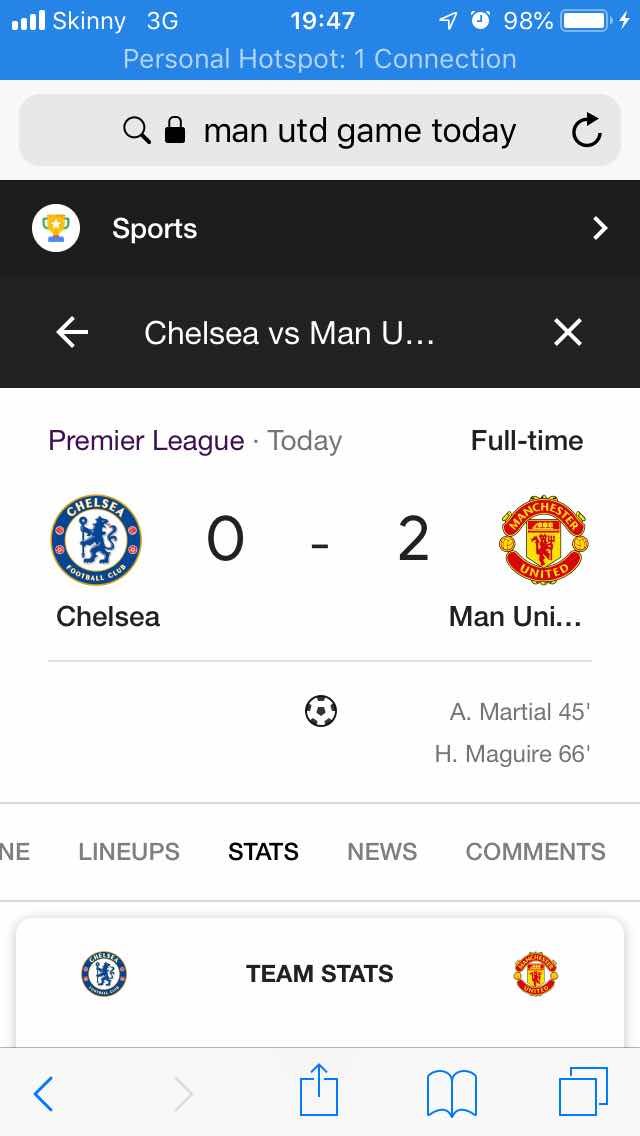
Task: Open the Premier League link
Action: click(x=146, y=441)
